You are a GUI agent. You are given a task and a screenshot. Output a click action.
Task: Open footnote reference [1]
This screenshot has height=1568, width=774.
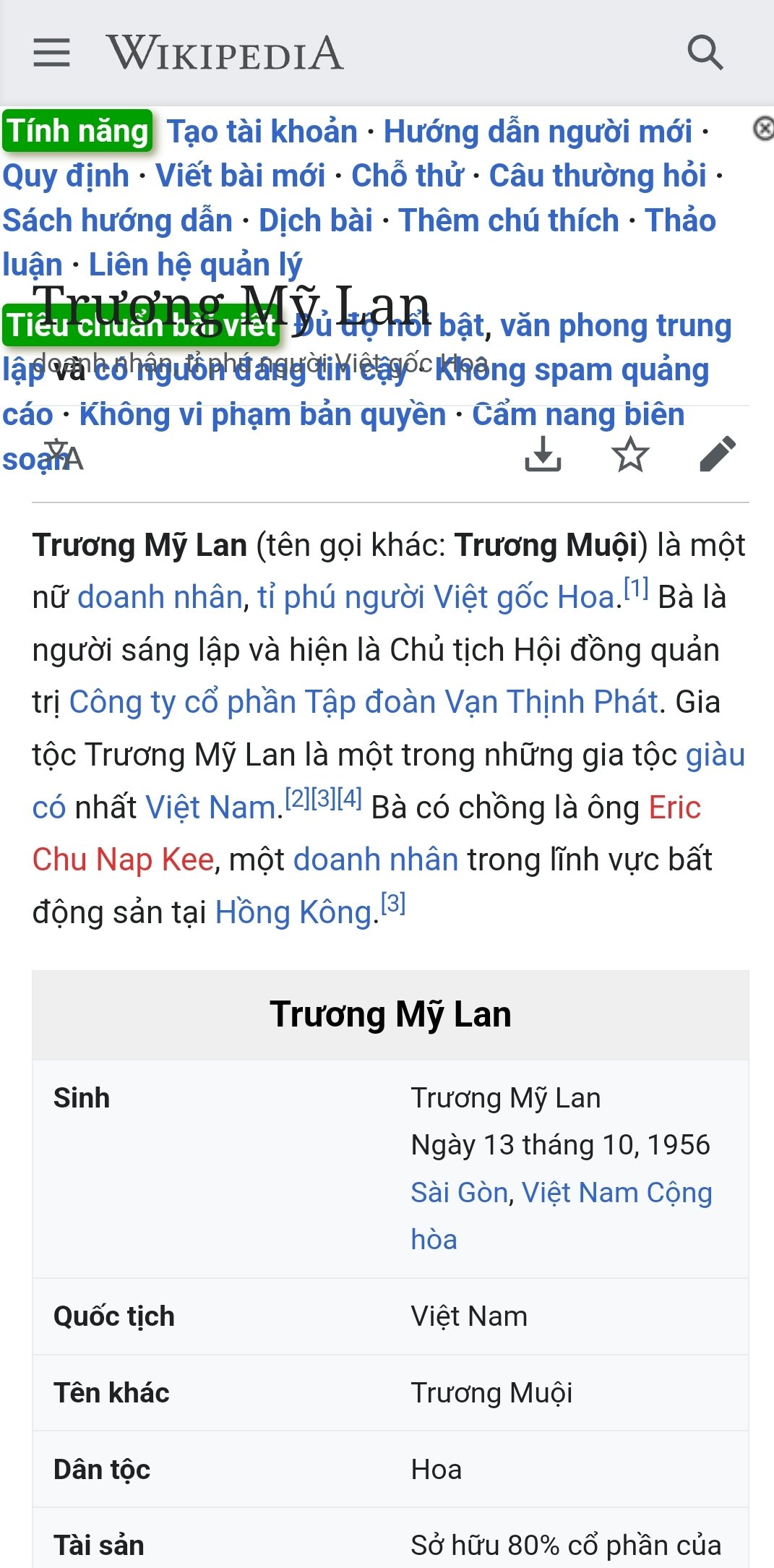pos(636,589)
